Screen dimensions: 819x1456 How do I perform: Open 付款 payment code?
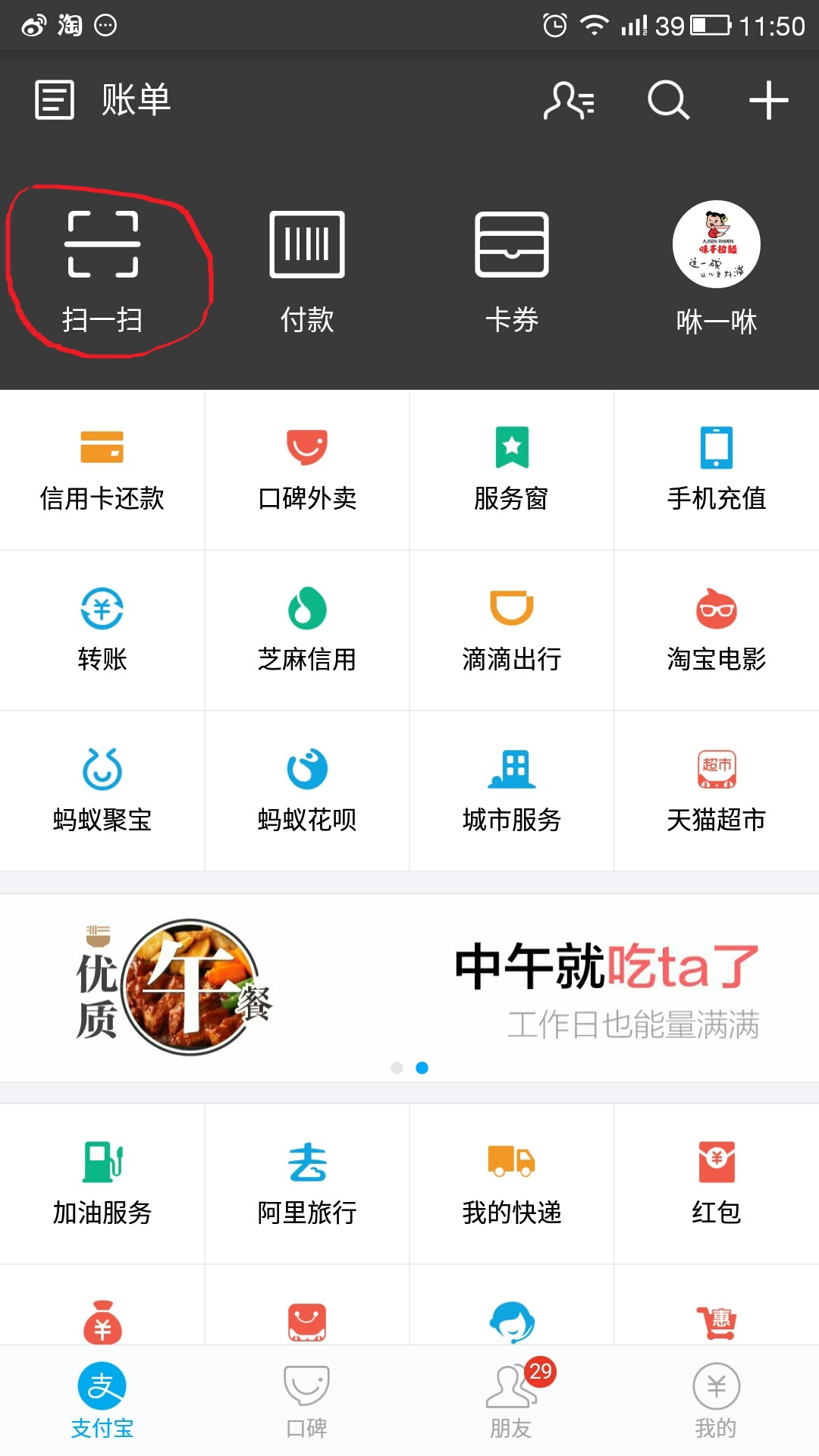click(x=307, y=271)
